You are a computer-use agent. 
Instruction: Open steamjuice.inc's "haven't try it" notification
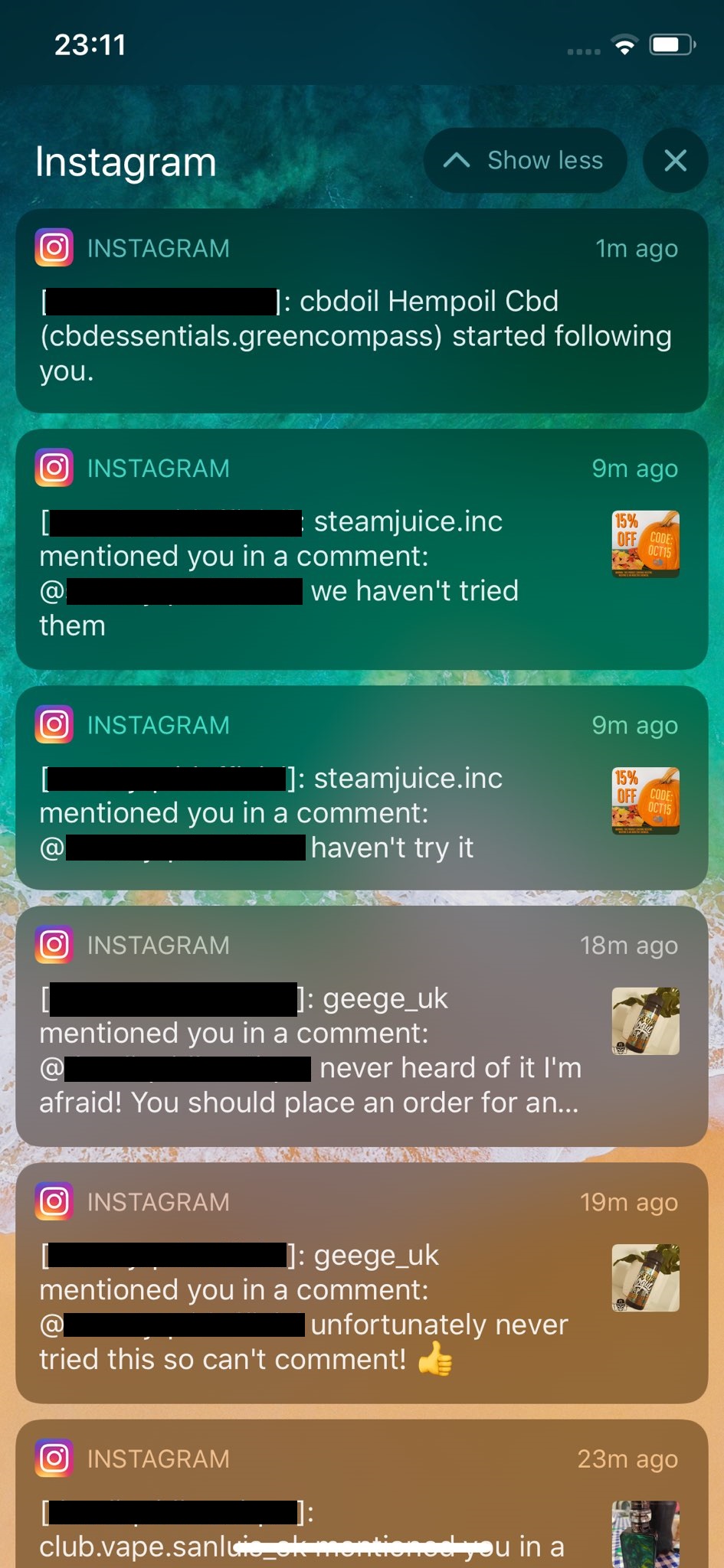click(x=362, y=788)
